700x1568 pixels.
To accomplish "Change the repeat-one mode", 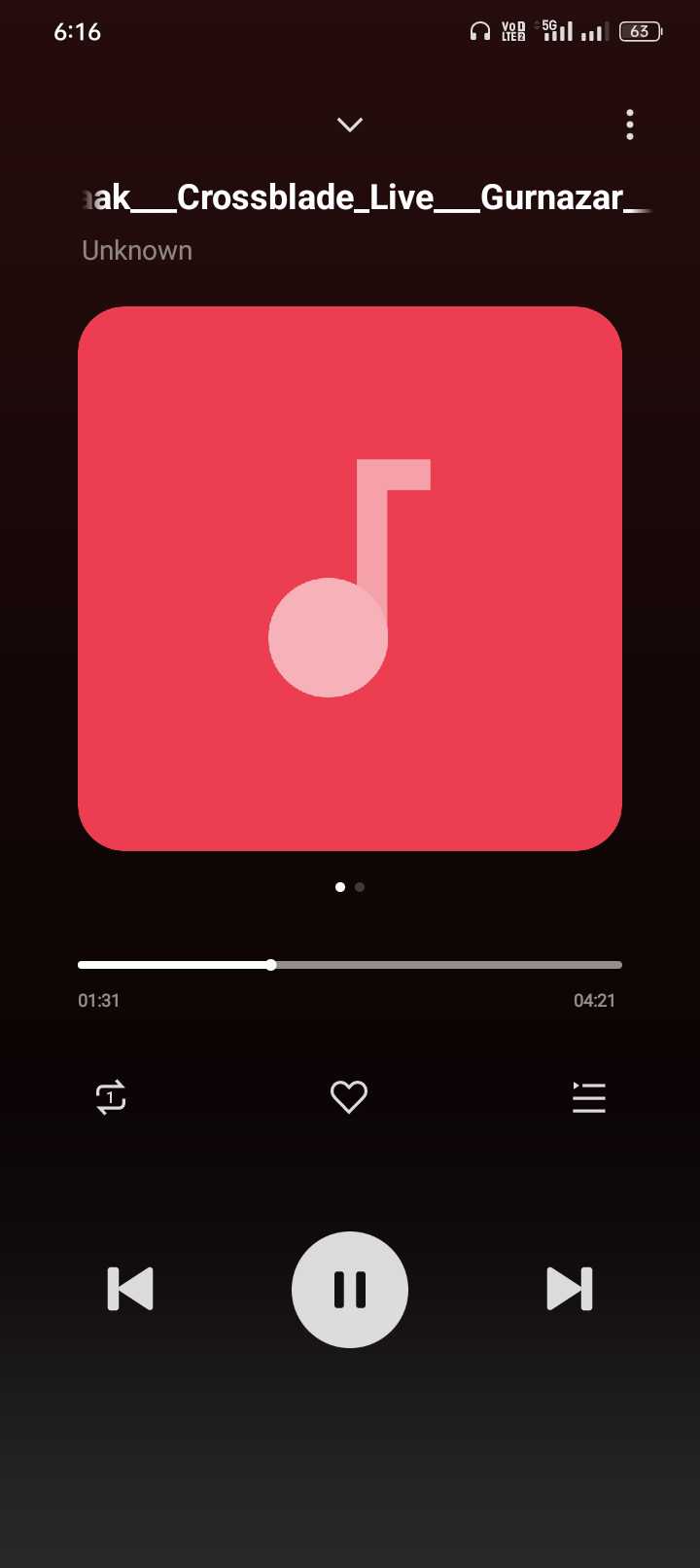I will click(x=111, y=1097).
